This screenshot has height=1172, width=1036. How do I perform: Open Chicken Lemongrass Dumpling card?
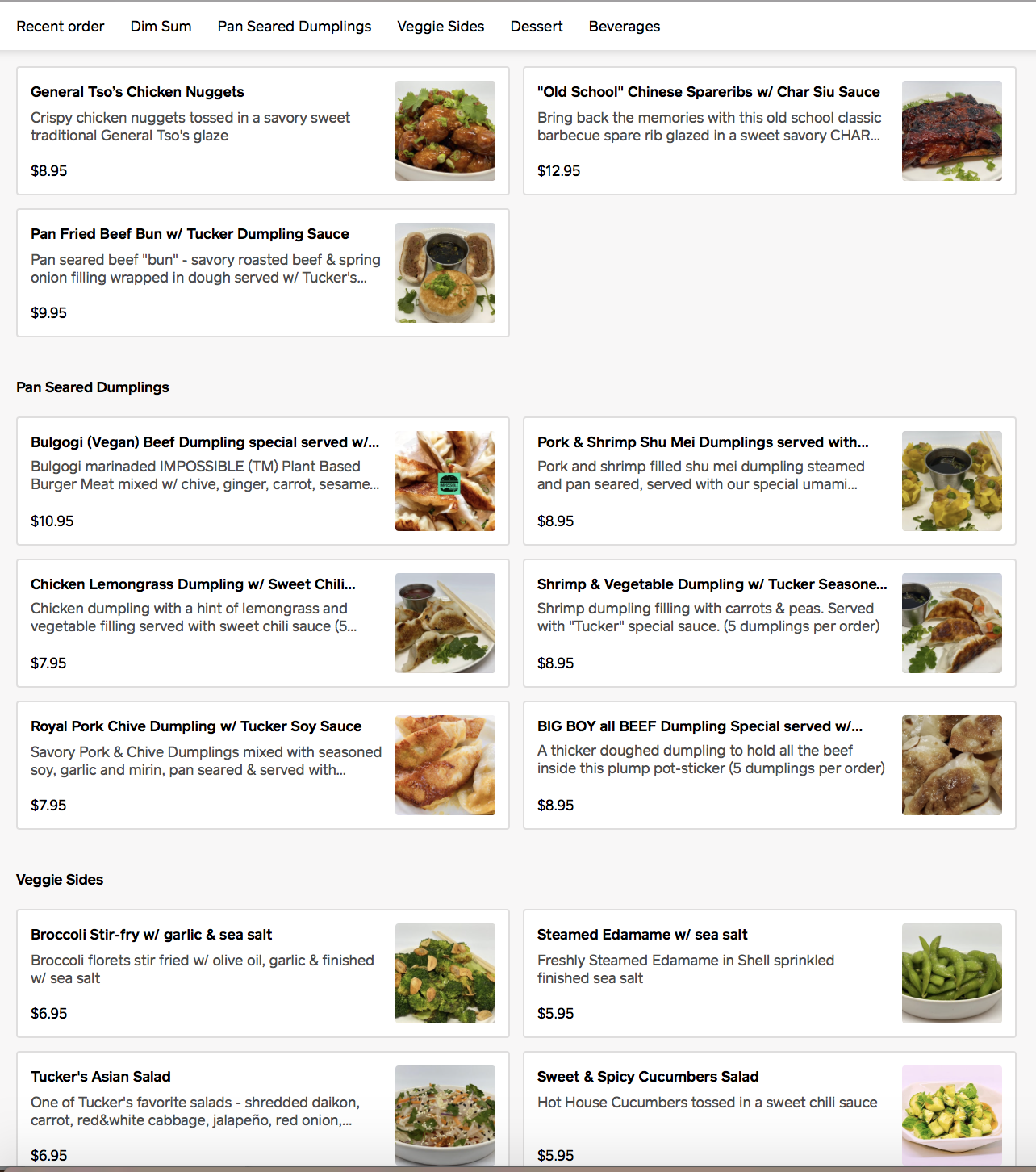click(x=262, y=623)
